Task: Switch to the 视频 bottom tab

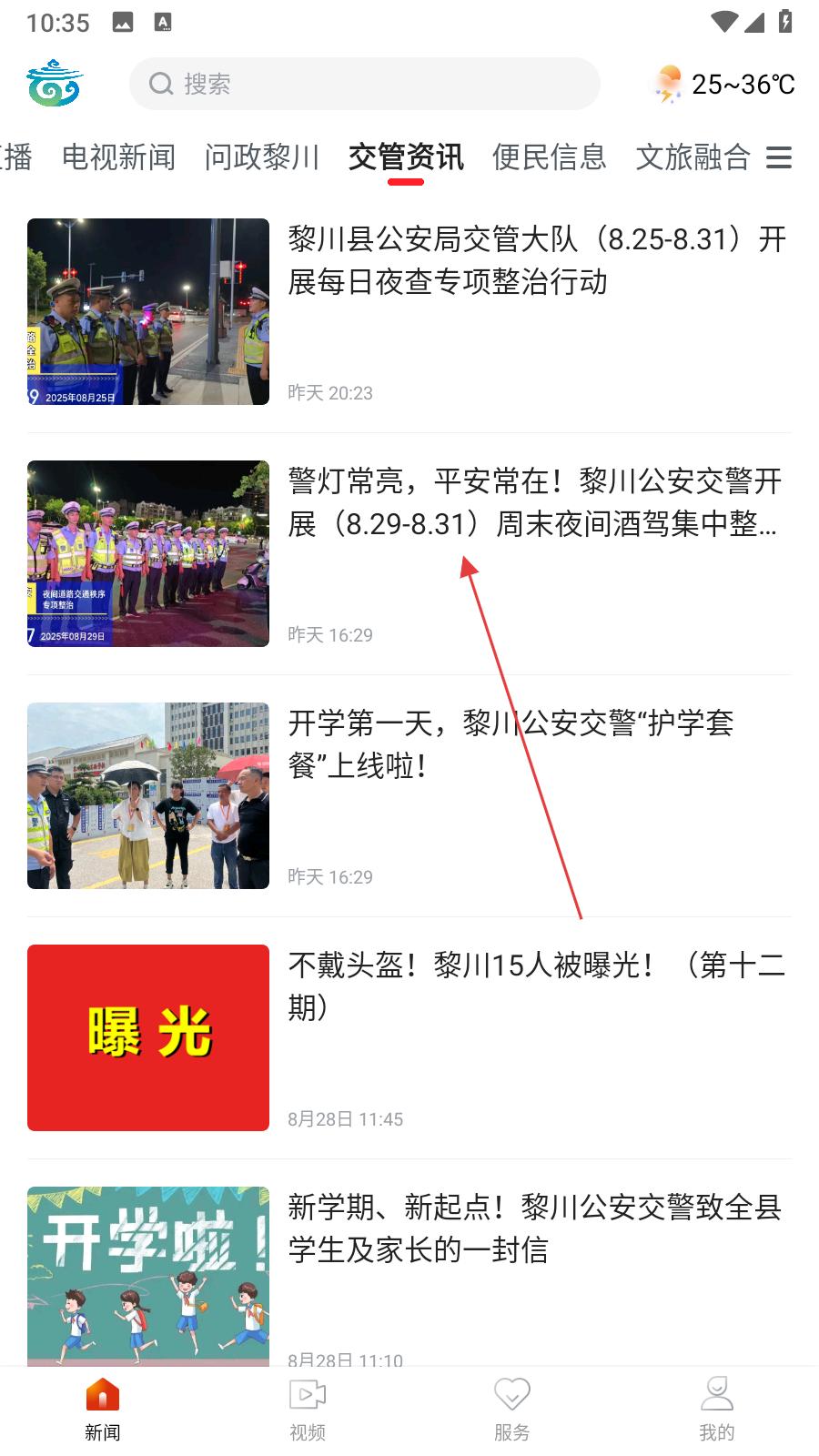Action: (x=308, y=1409)
